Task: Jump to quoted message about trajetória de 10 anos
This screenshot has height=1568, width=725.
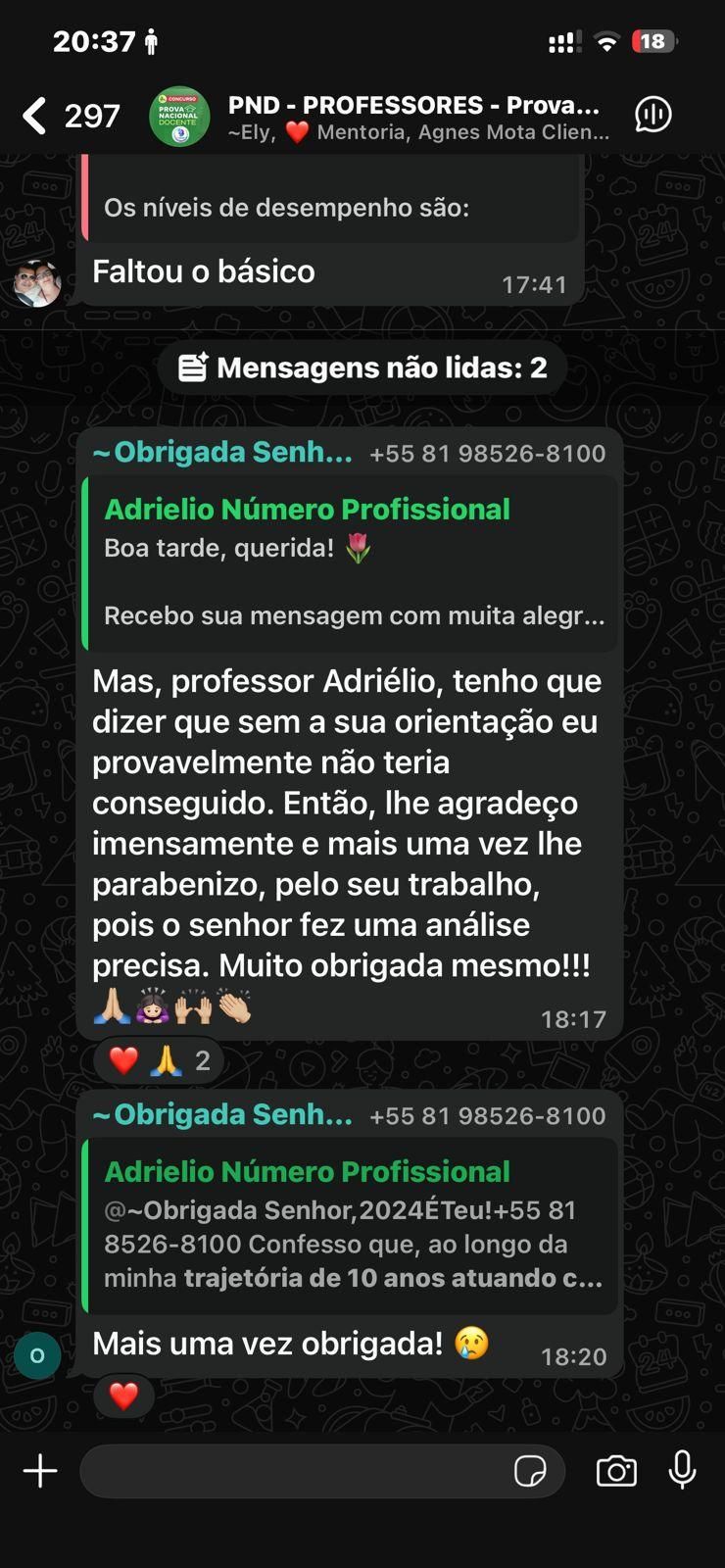Action: pyautogui.click(x=353, y=1225)
